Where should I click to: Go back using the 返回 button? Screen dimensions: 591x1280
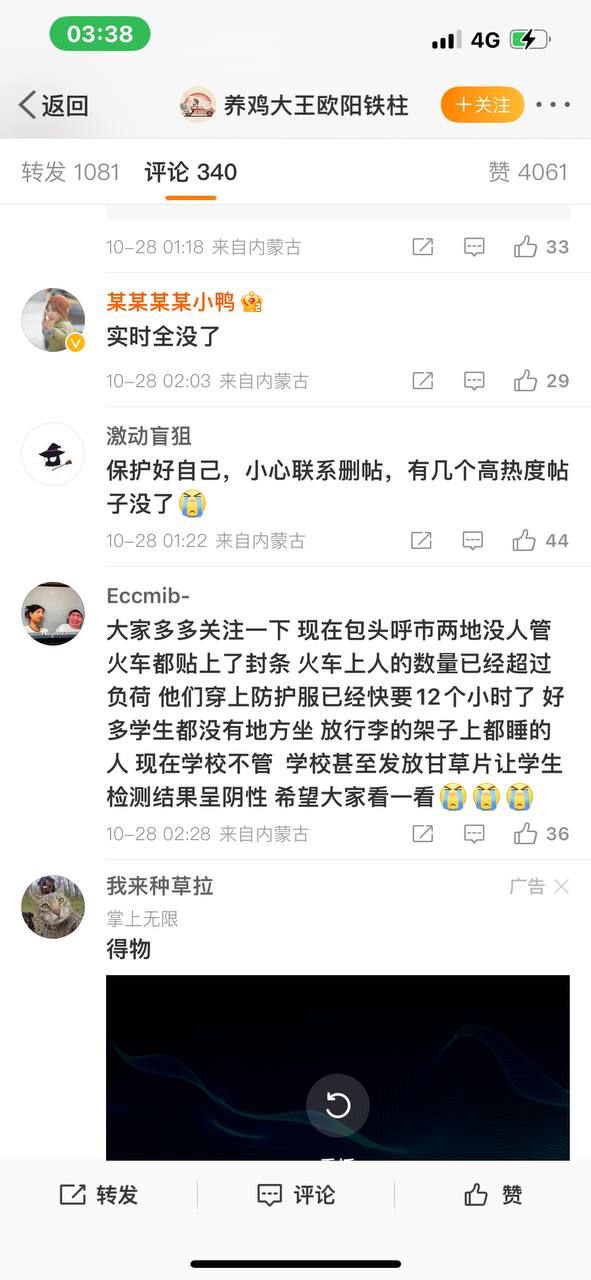pos(53,105)
